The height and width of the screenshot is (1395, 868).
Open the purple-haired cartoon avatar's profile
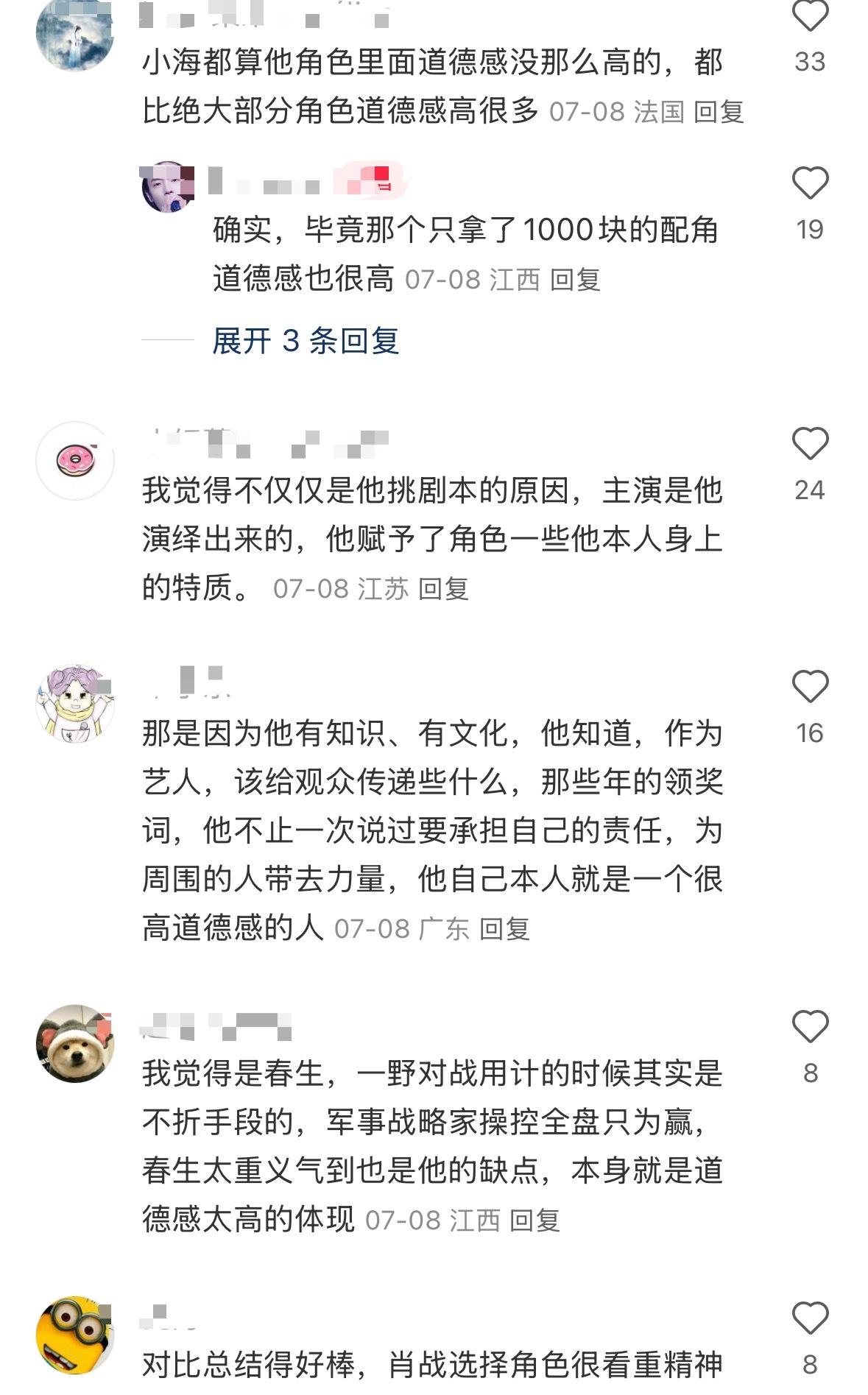coord(75,703)
